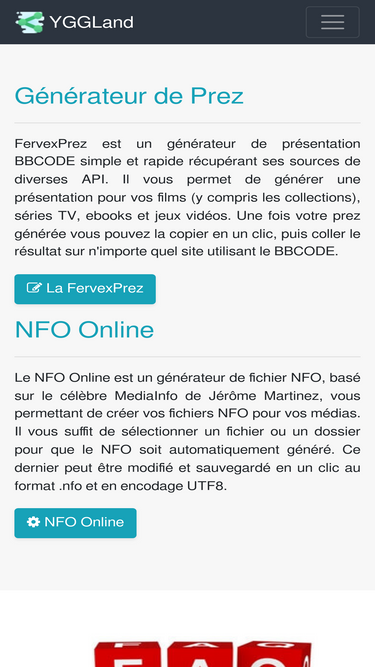Open La FervexPrez generator
The height and width of the screenshot is (667, 375).
[x=85, y=289]
